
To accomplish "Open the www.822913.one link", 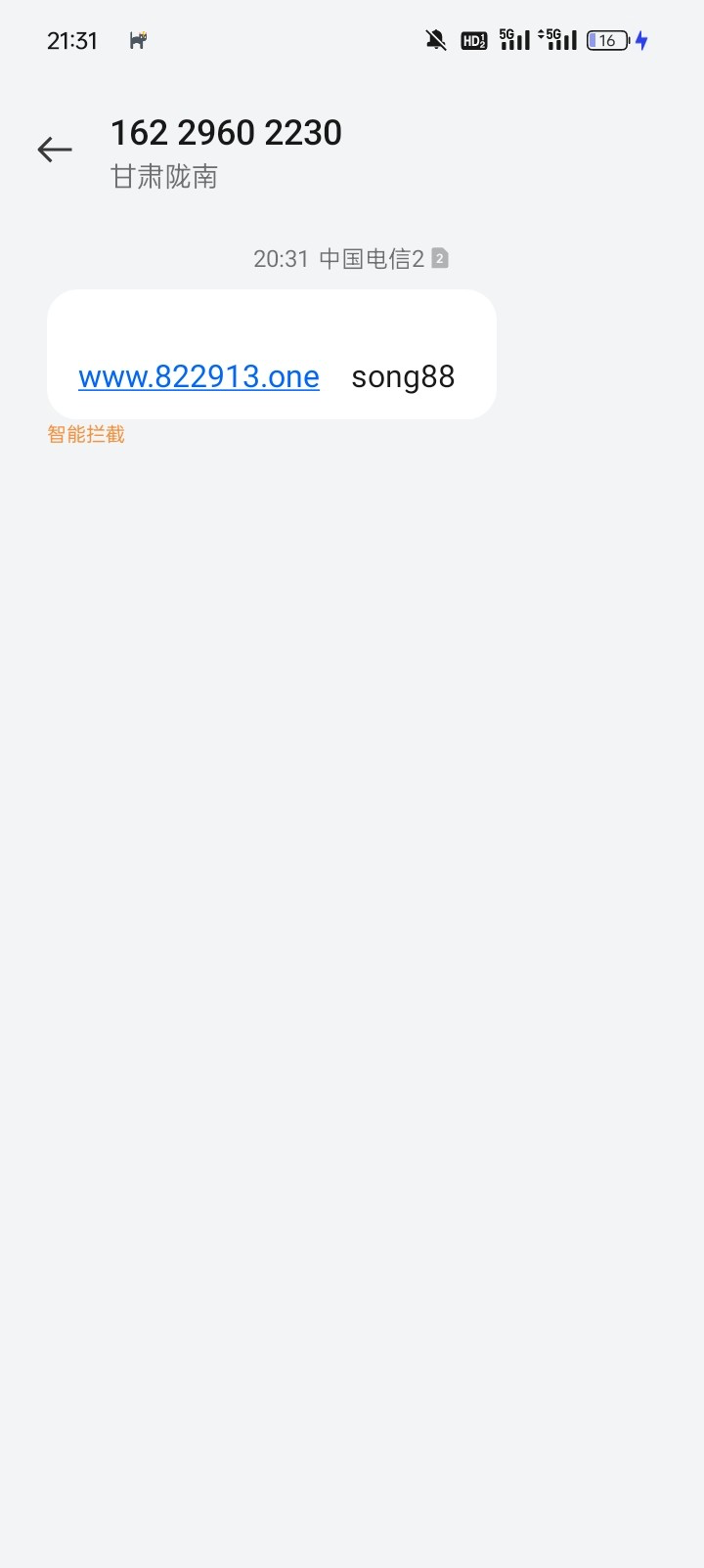I will pos(198,376).
